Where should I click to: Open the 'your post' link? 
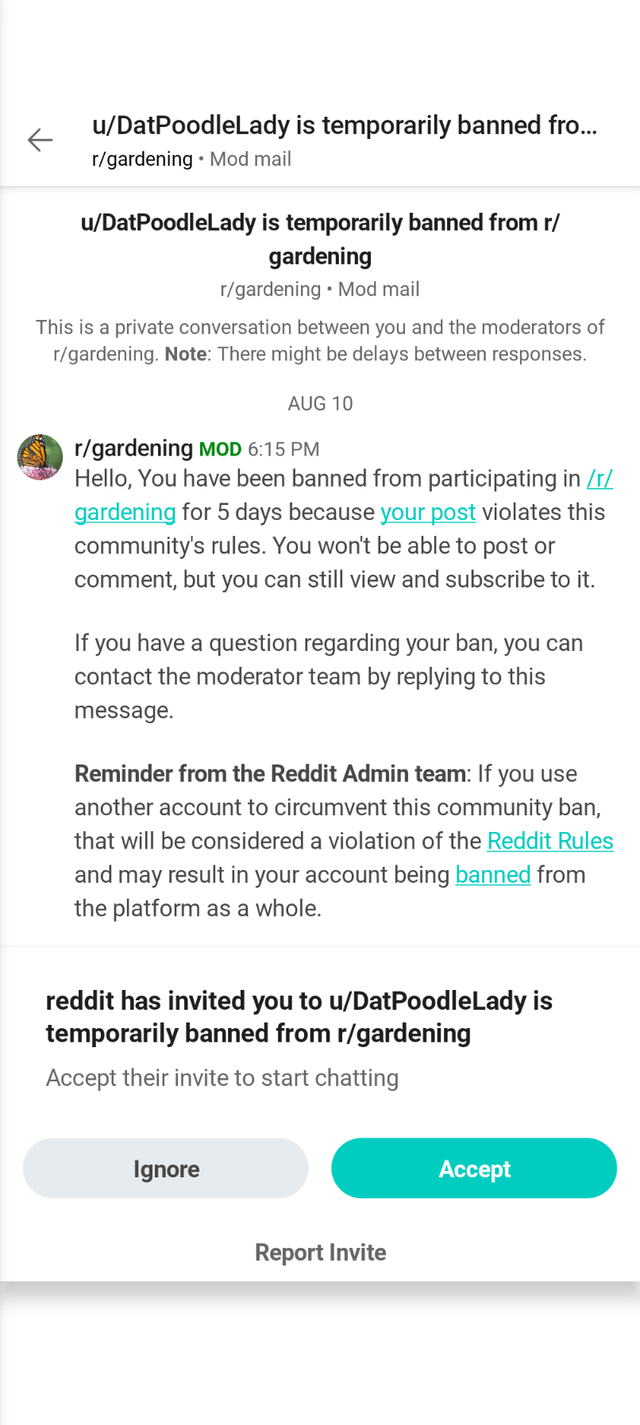[x=428, y=512]
